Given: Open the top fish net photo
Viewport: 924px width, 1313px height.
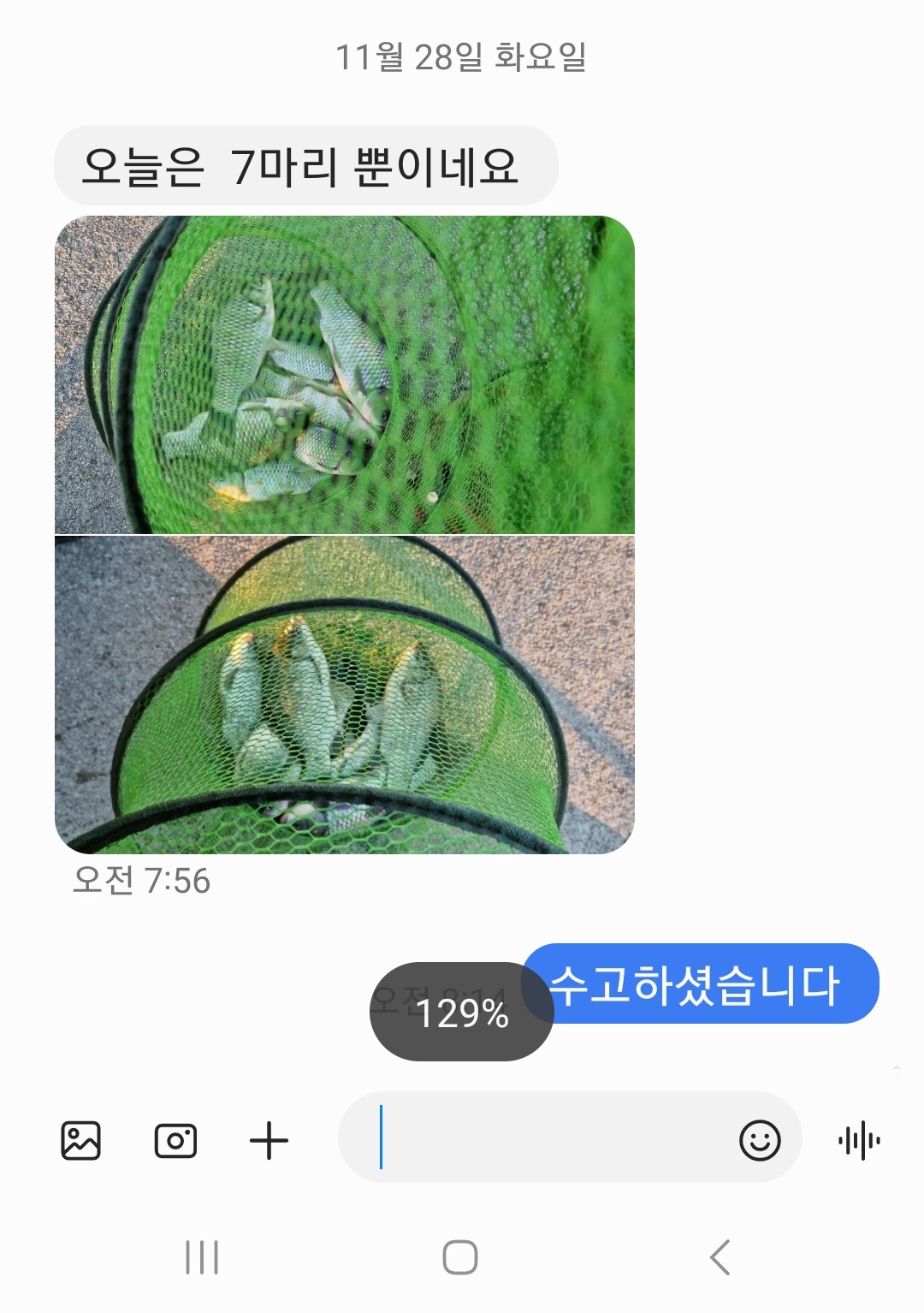Looking at the screenshot, I should pos(344,375).
